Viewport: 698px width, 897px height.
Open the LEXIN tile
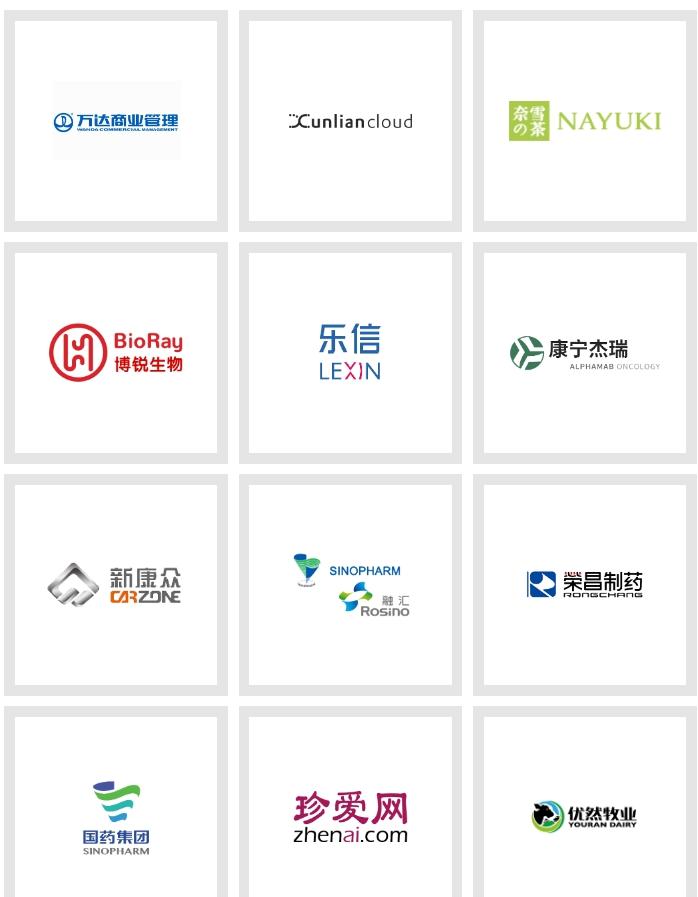350,353
